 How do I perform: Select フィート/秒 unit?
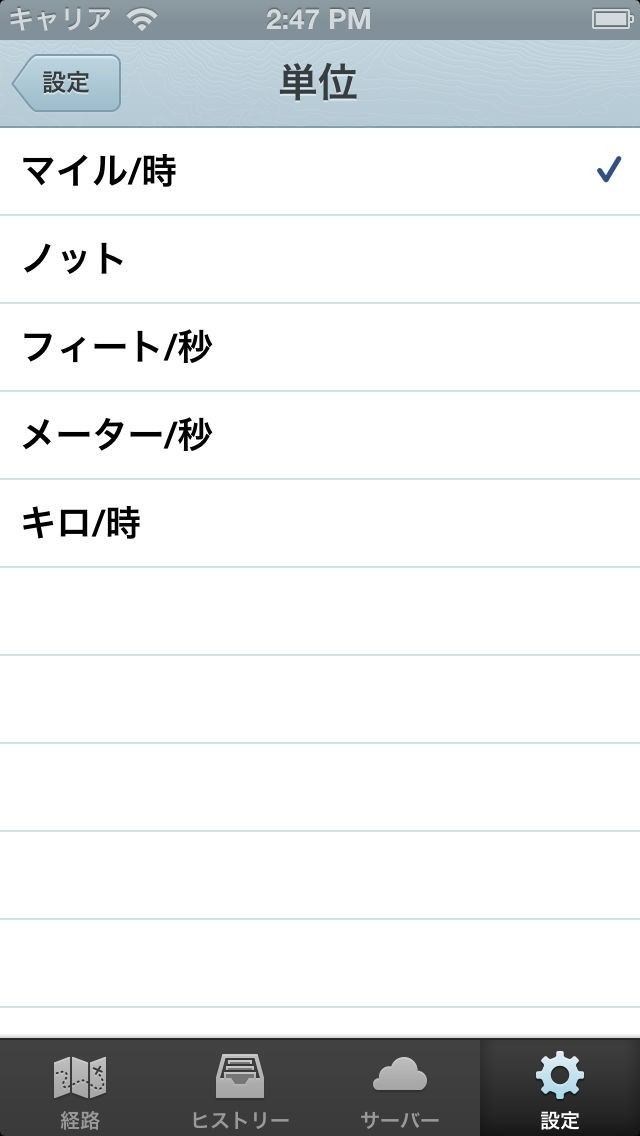click(320, 347)
